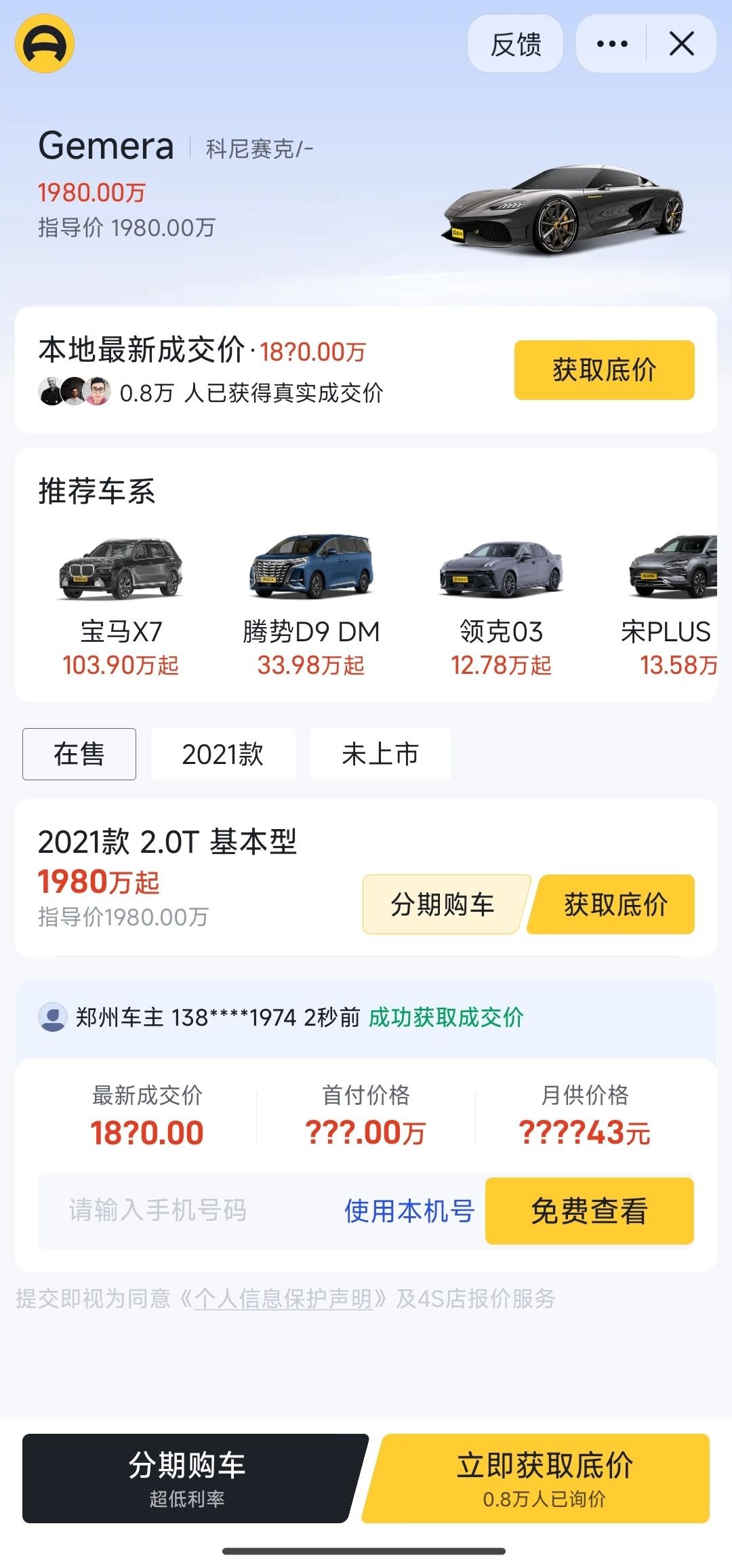Switch to the 2021款 tab
The image size is (732, 1568).
(x=223, y=753)
